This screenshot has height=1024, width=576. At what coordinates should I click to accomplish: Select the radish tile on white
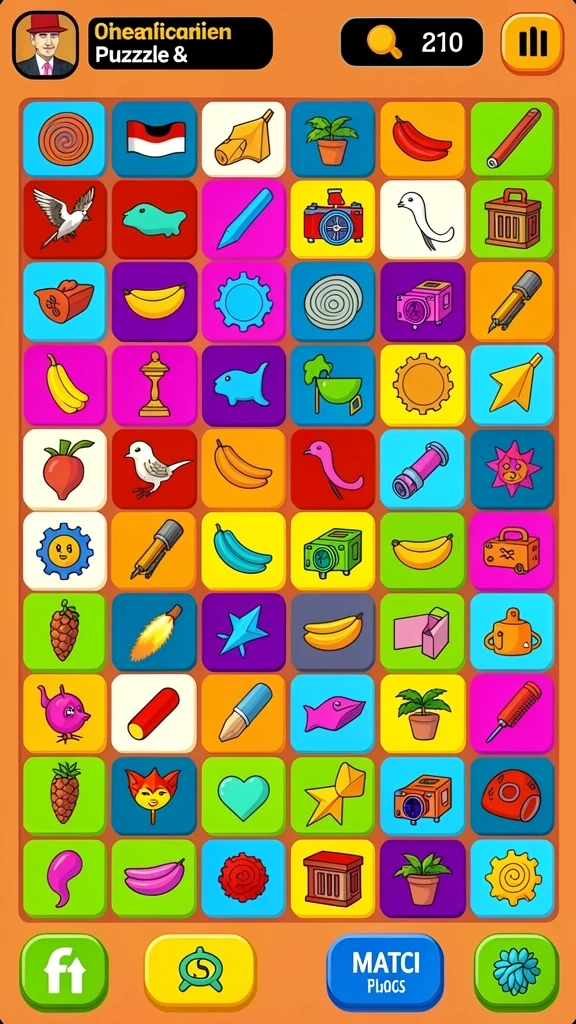pos(64,468)
